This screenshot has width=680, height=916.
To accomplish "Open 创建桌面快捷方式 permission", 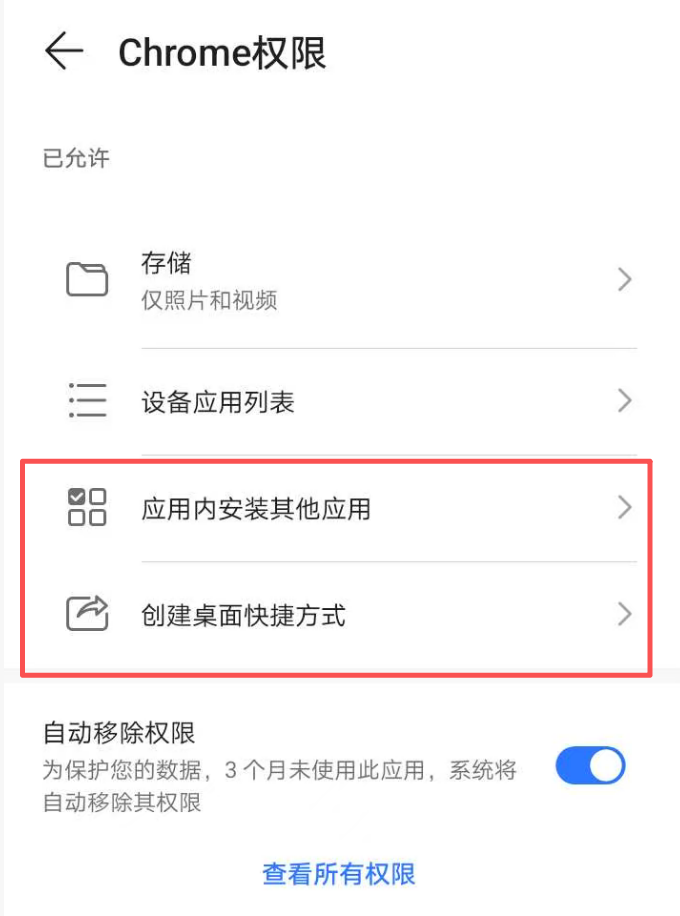I will [x=340, y=614].
